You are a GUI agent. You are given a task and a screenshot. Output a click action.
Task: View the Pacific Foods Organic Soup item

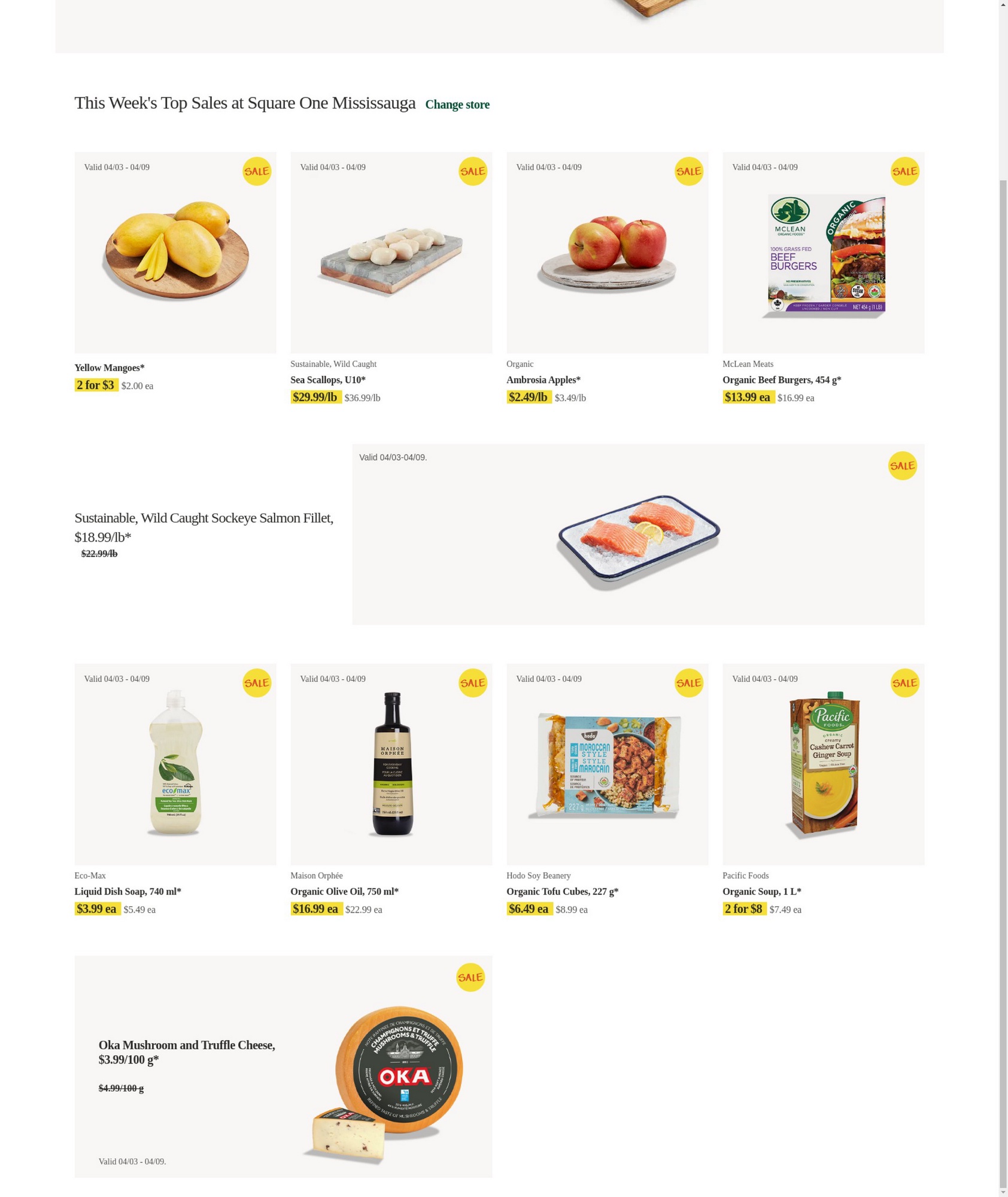coord(823,764)
